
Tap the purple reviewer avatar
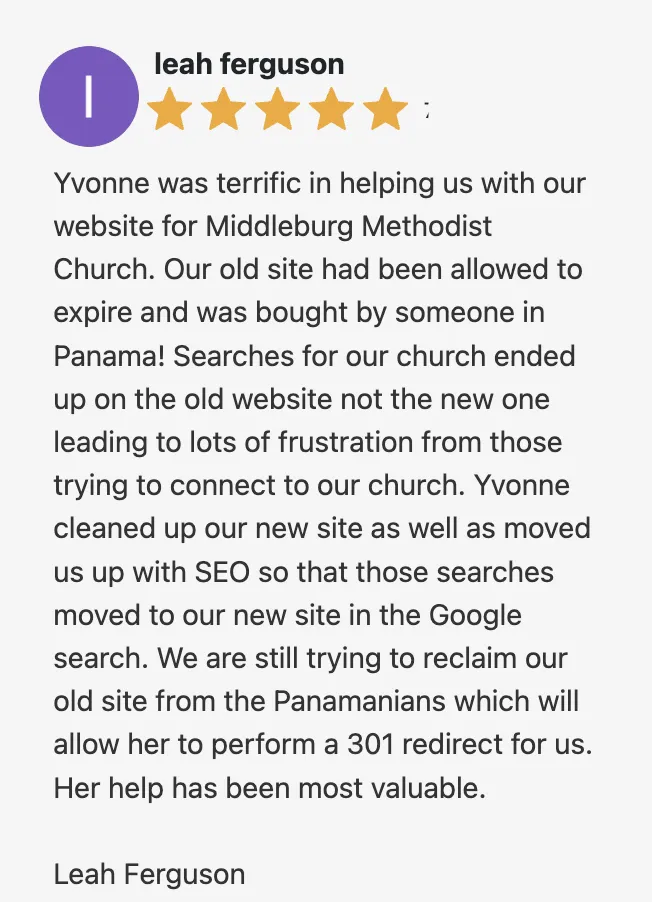(x=88, y=96)
